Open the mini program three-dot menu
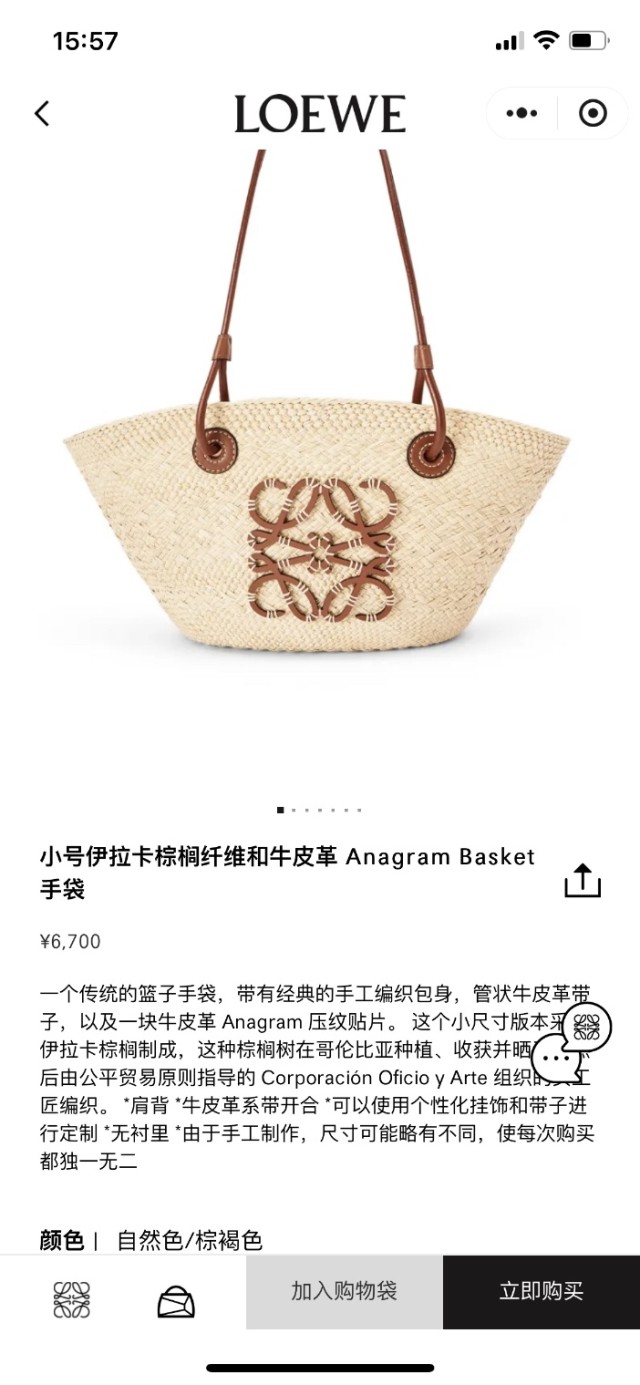This screenshot has height=1385, width=640. click(x=521, y=113)
